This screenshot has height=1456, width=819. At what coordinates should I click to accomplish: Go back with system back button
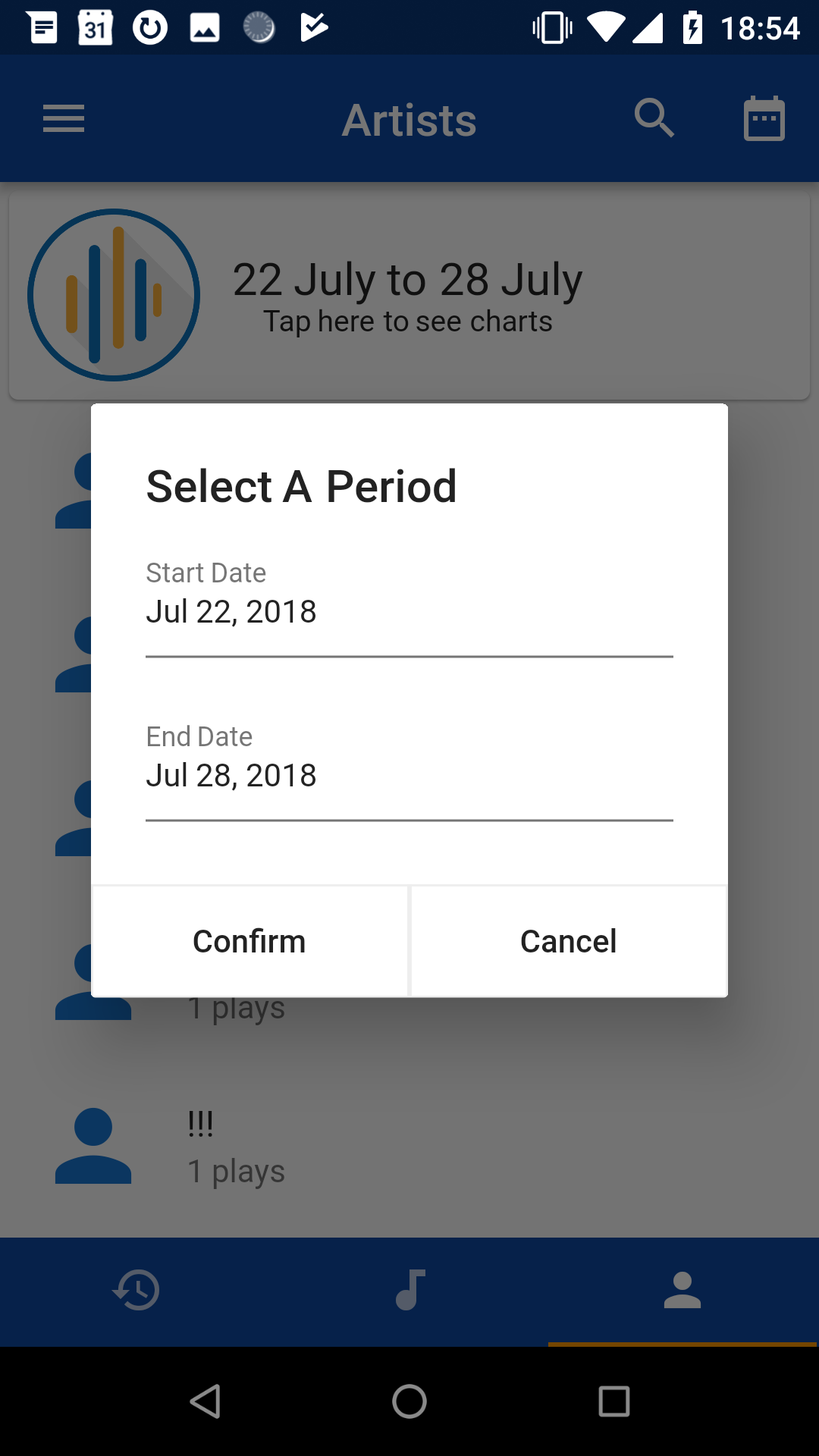(205, 1401)
